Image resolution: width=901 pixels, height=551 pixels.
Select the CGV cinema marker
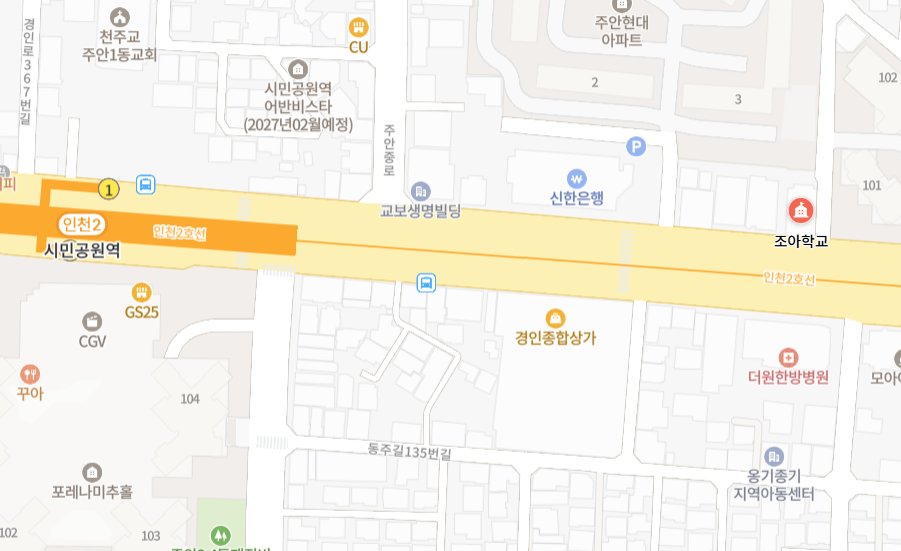click(x=92, y=322)
